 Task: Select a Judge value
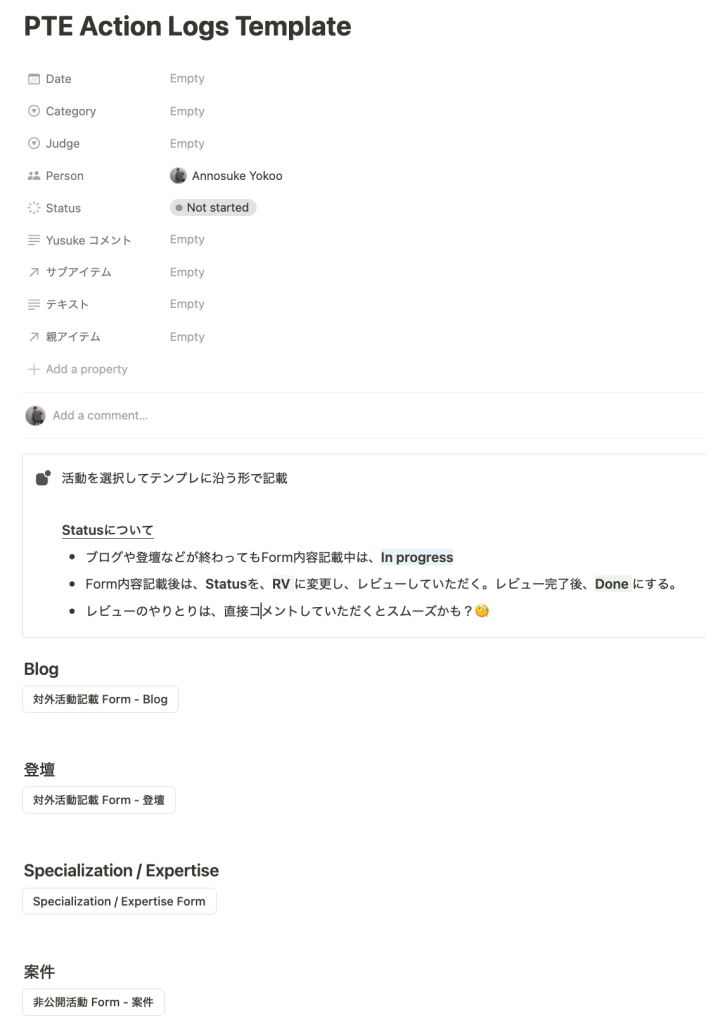[187, 143]
